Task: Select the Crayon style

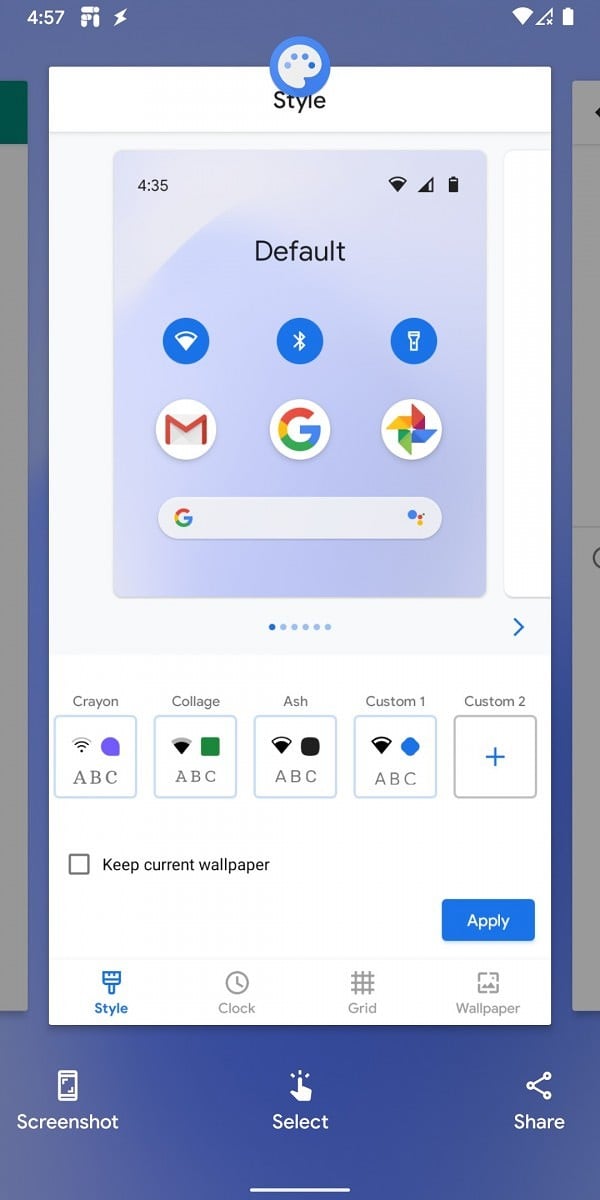Action: pyautogui.click(x=96, y=757)
